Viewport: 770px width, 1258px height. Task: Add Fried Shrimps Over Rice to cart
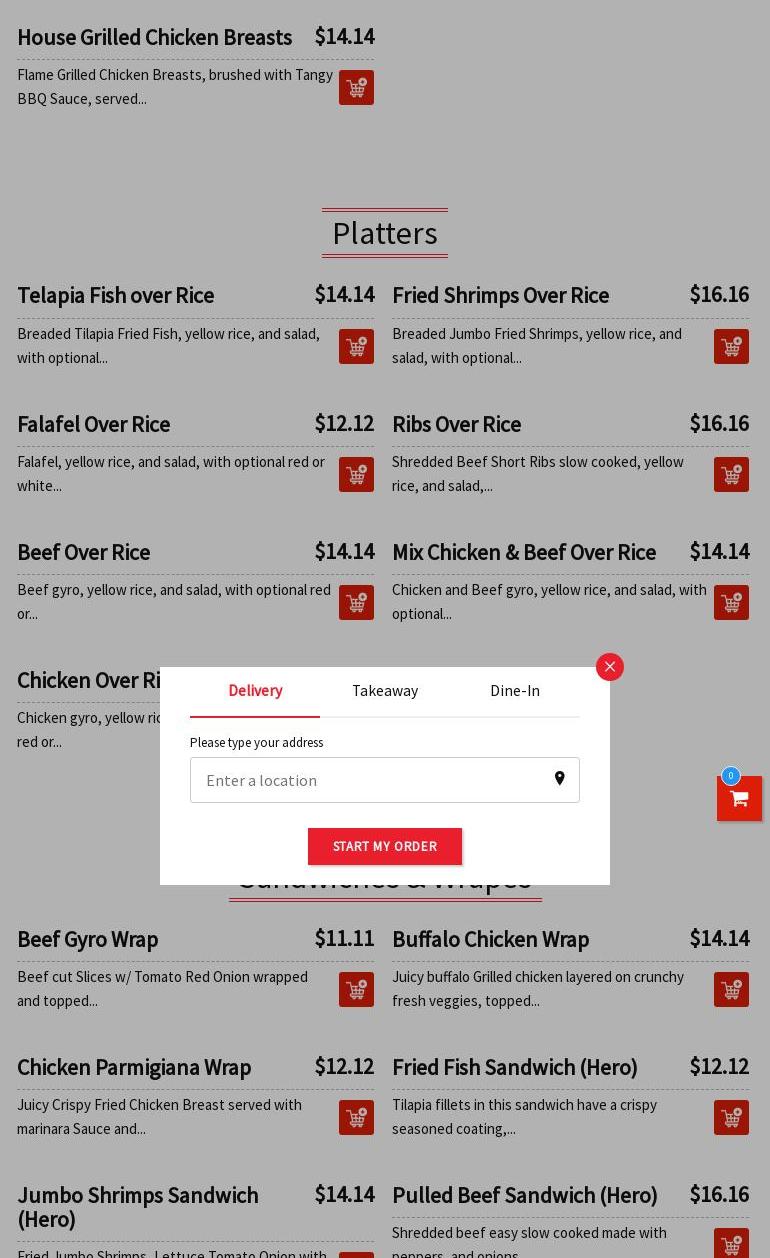click(x=731, y=347)
